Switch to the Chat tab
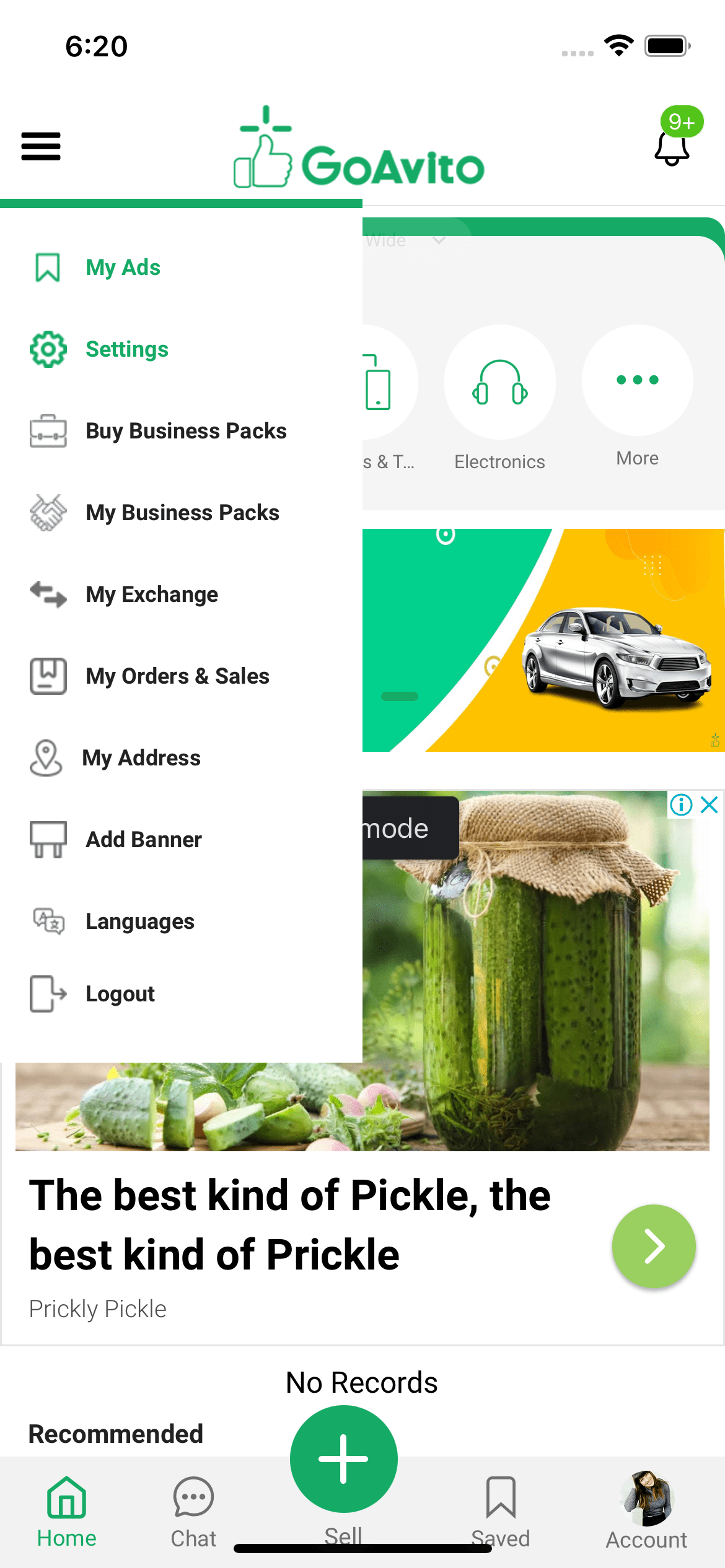Viewport: 725px width, 1568px height. tap(193, 1511)
